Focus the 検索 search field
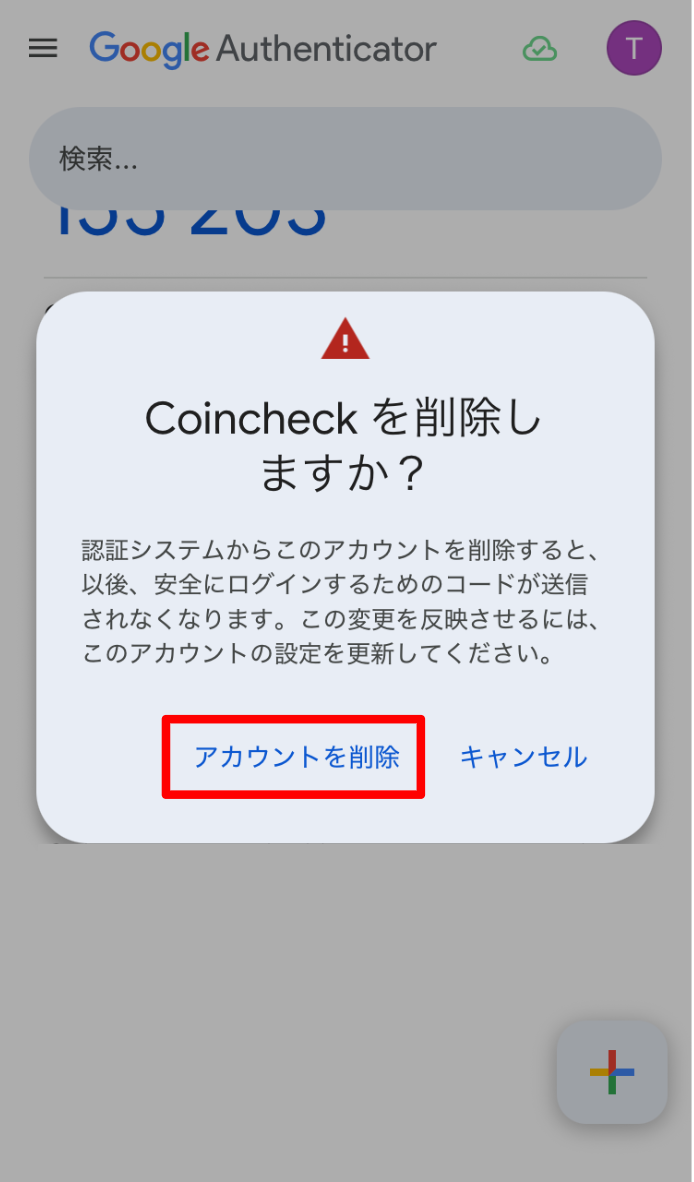694x1182 pixels. pyautogui.click(x=345, y=159)
